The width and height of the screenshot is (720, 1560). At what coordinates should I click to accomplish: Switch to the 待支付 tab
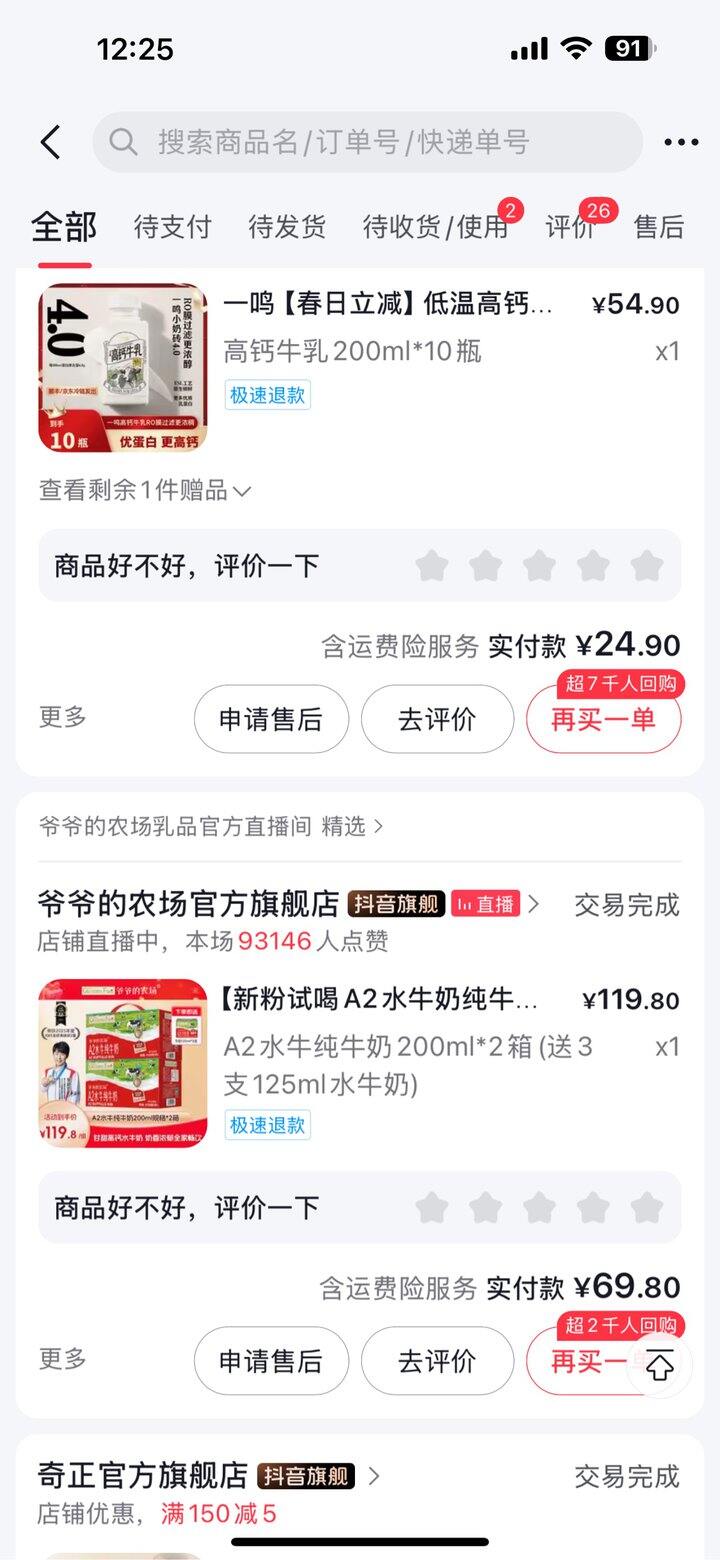point(172,227)
